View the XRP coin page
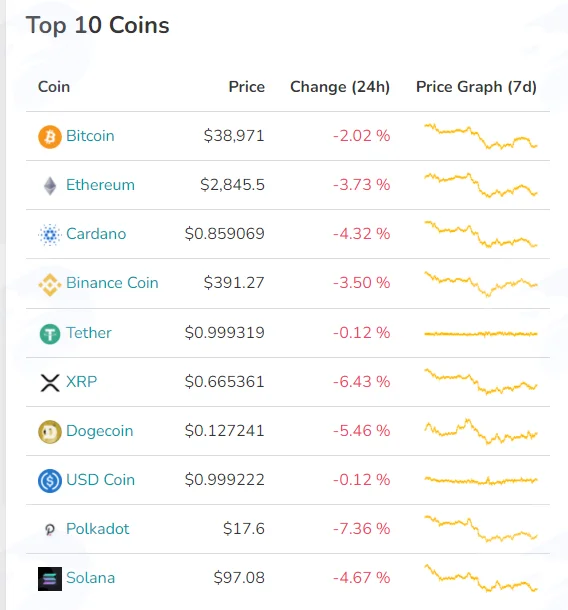The width and height of the screenshot is (568, 610). pyautogui.click(x=81, y=382)
